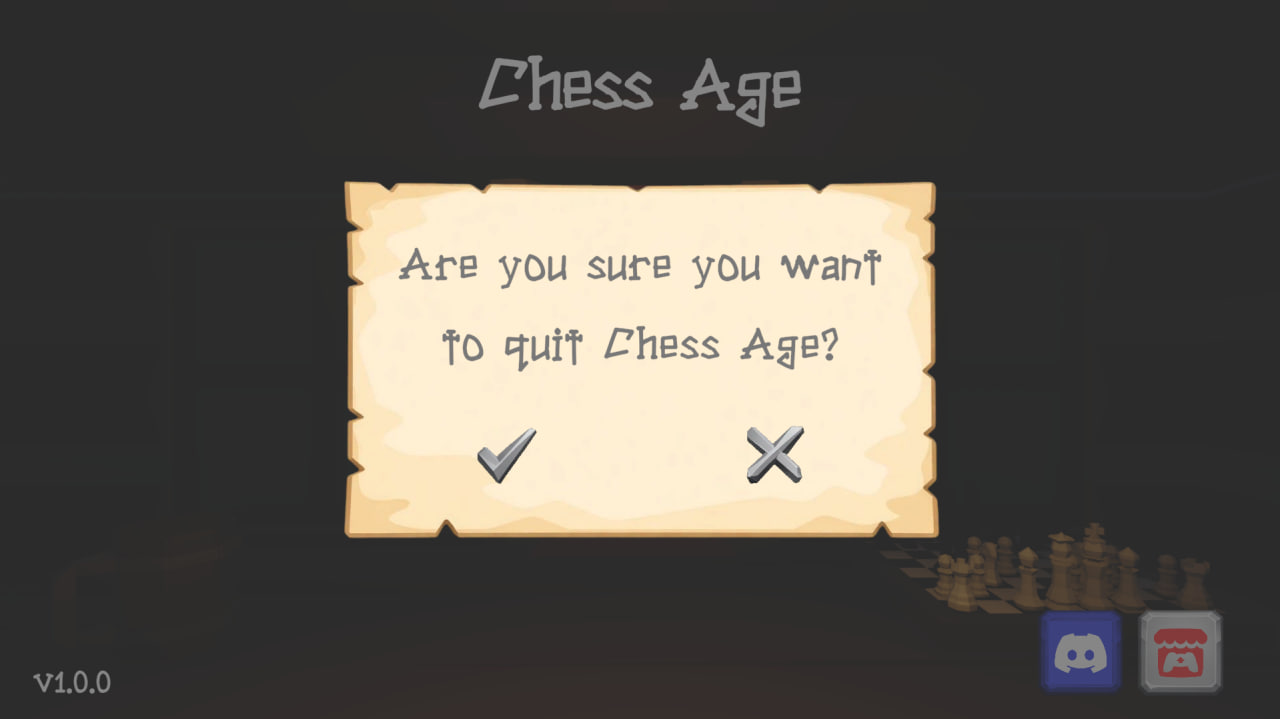This screenshot has height=719, width=1280.
Task: Open the Discord link
Action: [x=1081, y=651]
